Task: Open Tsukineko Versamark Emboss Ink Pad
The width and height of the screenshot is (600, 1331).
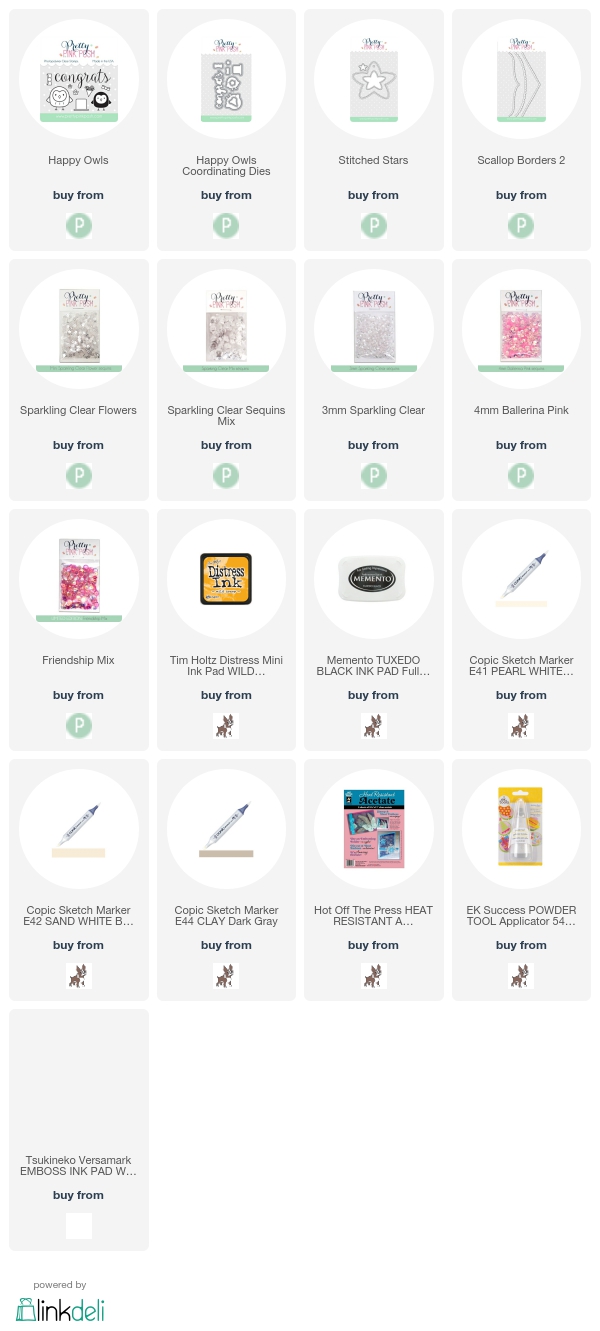Action: [x=79, y=1130]
